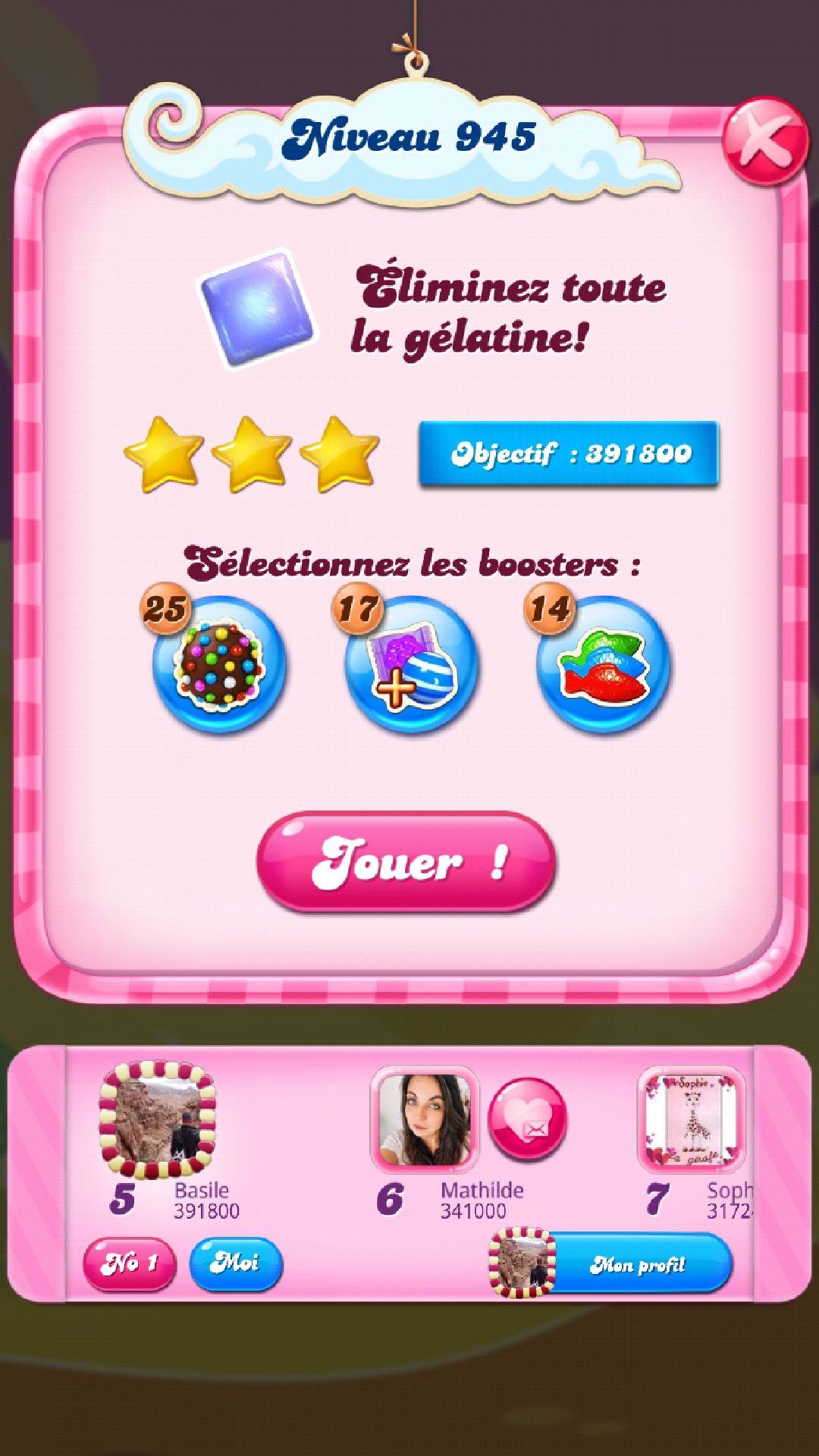Select the jelly fish booster
Viewport: 819px width, 1456px height.
point(603,664)
